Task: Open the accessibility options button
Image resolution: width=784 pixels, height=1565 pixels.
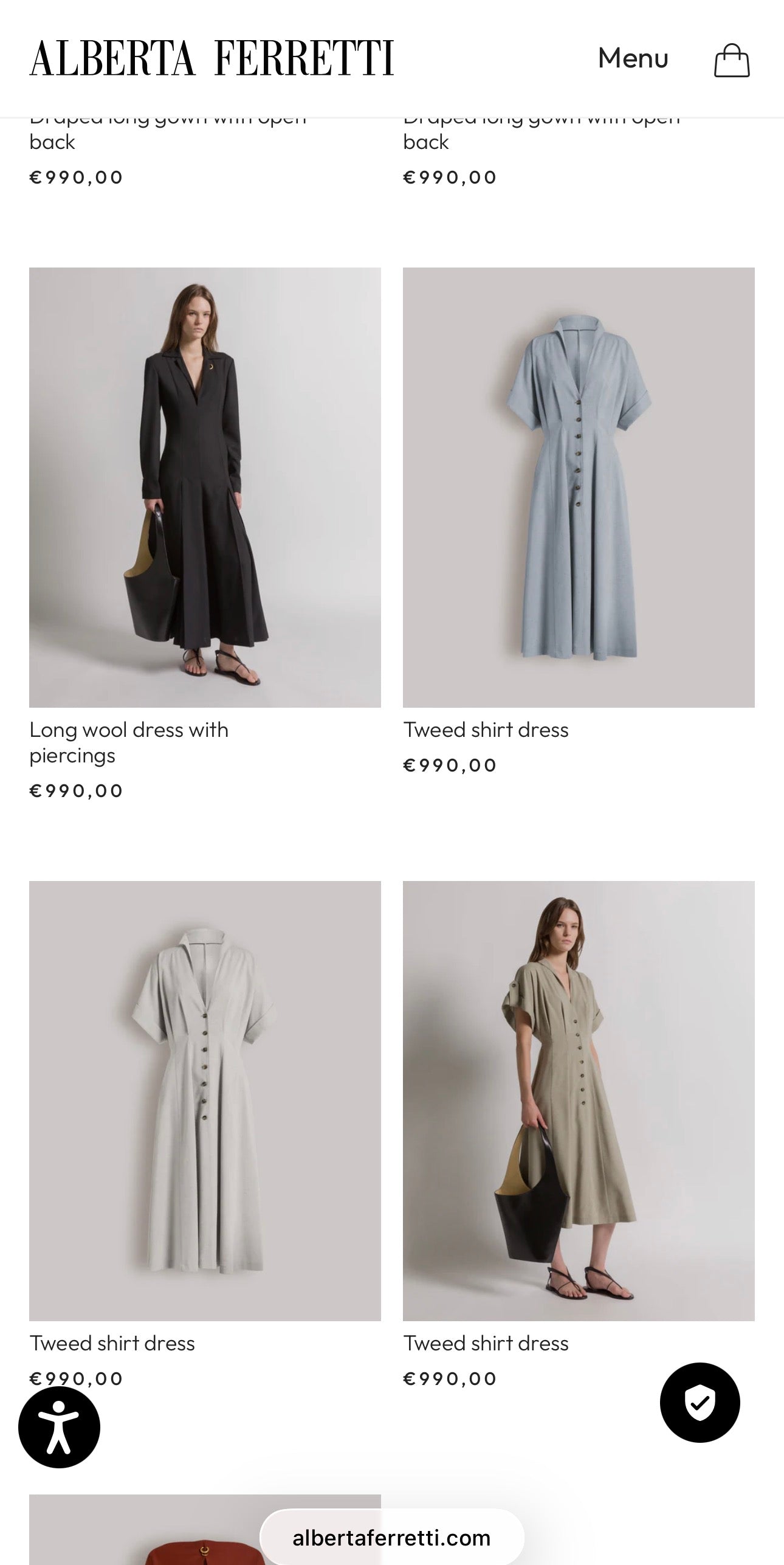Action: tap(59, 1427)
